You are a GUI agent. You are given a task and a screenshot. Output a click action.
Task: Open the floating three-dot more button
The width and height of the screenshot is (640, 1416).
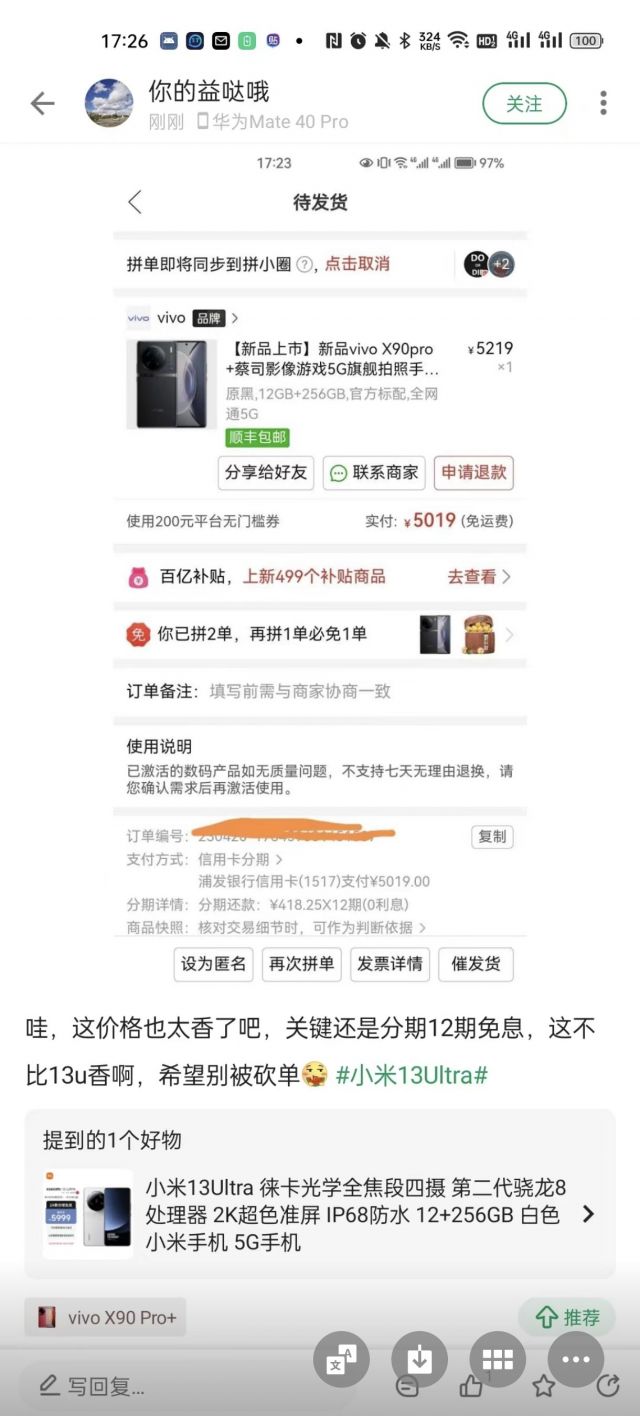pyautogui.click(x=576, y=1358)
